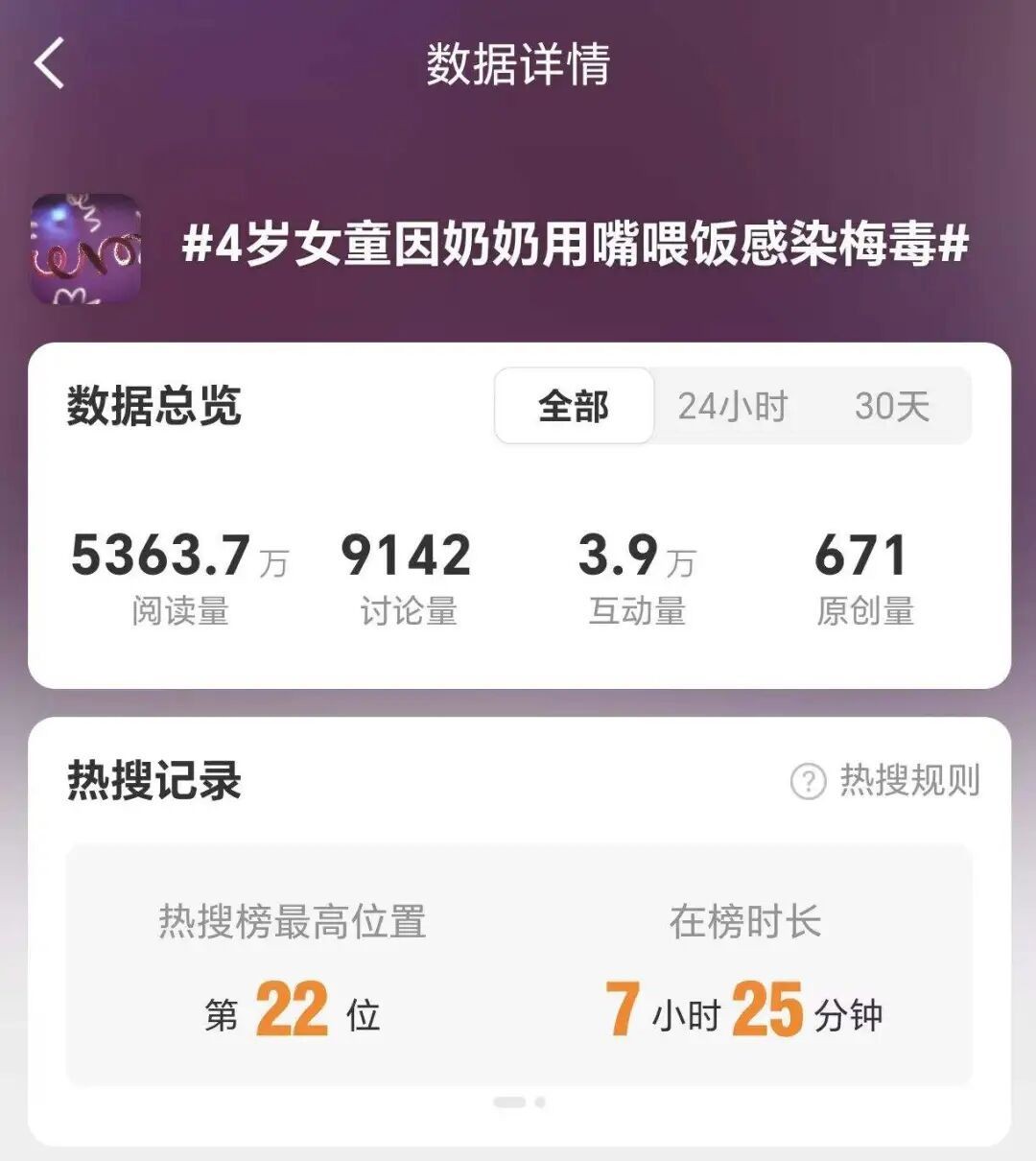Image resolution: width=1036 pixels, height=1161 pixels.
Task: Tap the page indicator dots under 热搜记录
Action: click(x=519, y=1102)
